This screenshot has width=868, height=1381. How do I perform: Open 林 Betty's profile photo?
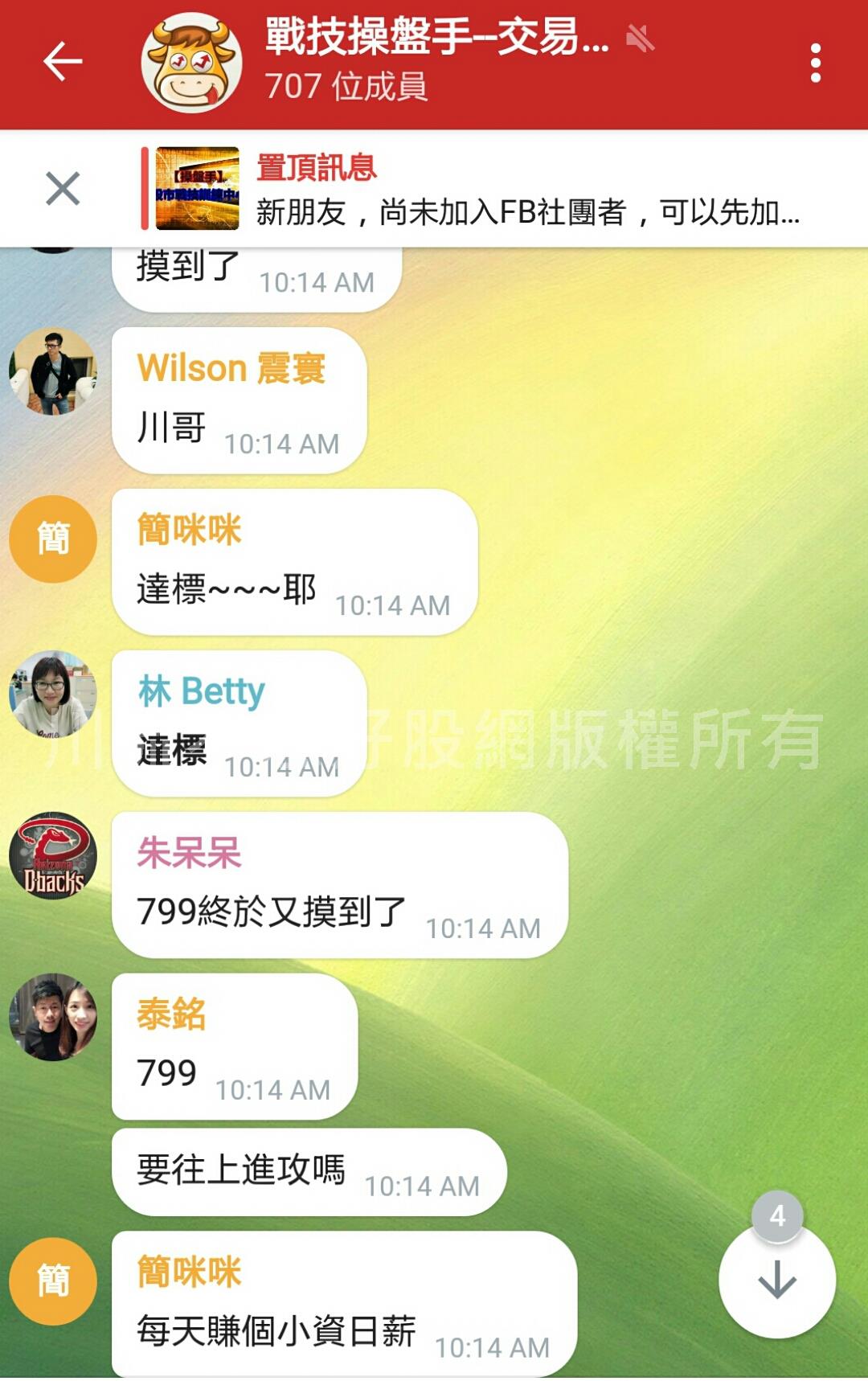[x=53, y=695]
